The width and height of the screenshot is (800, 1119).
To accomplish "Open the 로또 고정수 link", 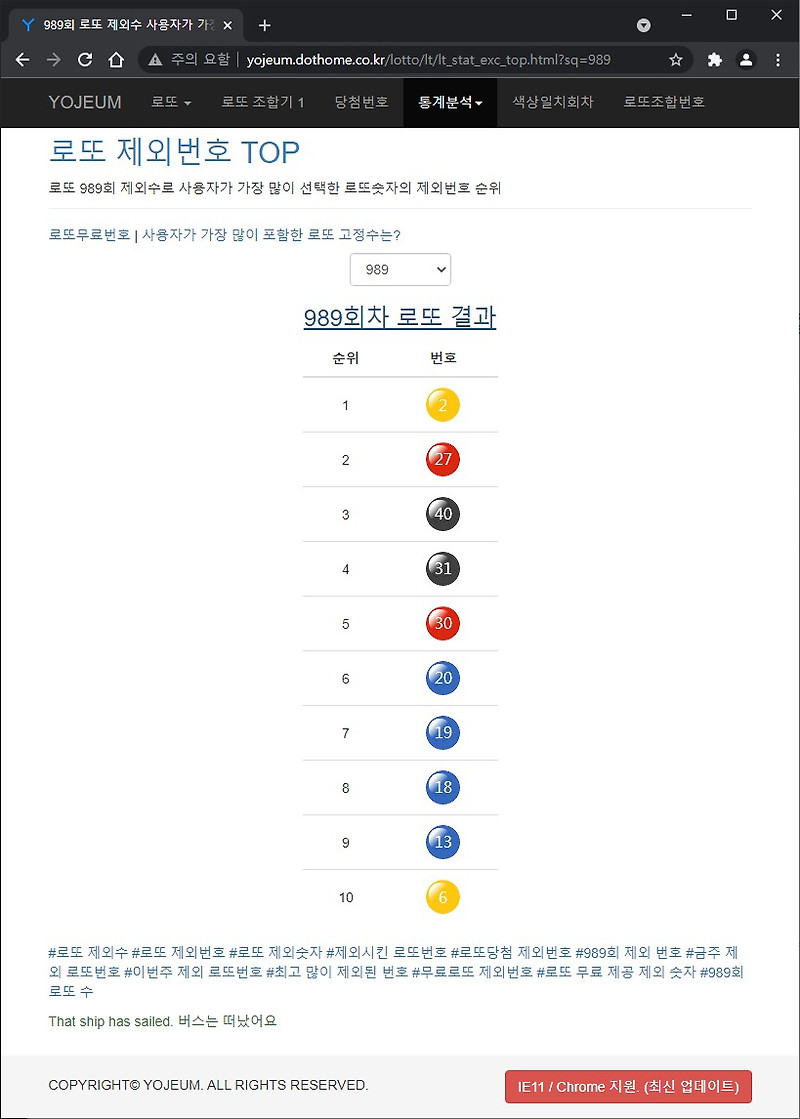I will (271, 235).
